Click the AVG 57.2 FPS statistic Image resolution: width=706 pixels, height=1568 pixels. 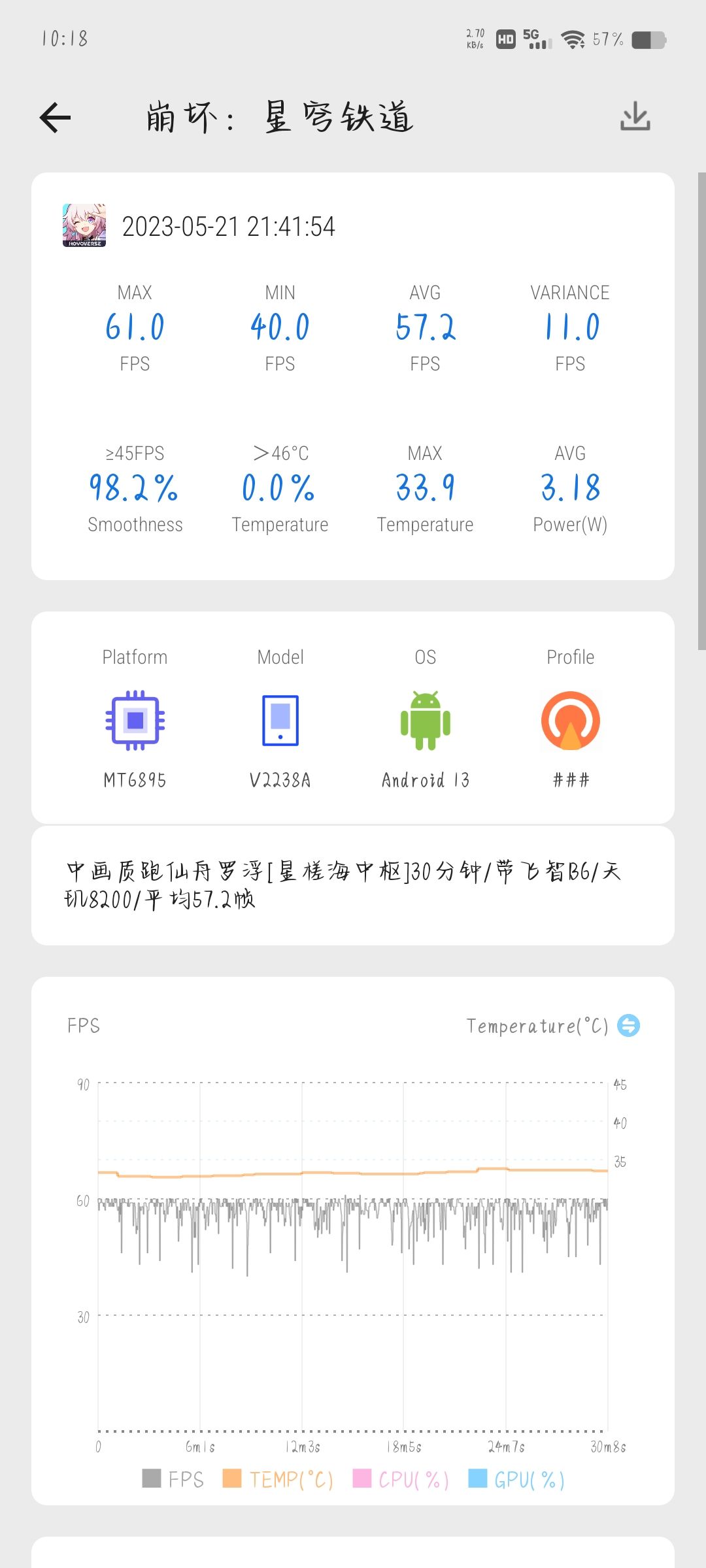pyautogui.click(x=426, y=327)
